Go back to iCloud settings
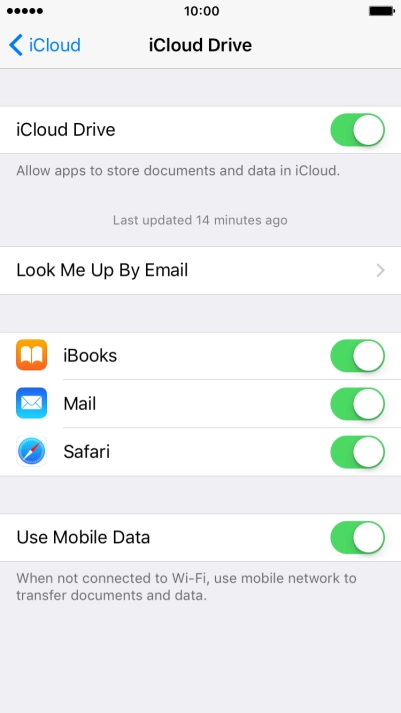The height and width of the screenshot is (713, 401). (x=45, y=45)
